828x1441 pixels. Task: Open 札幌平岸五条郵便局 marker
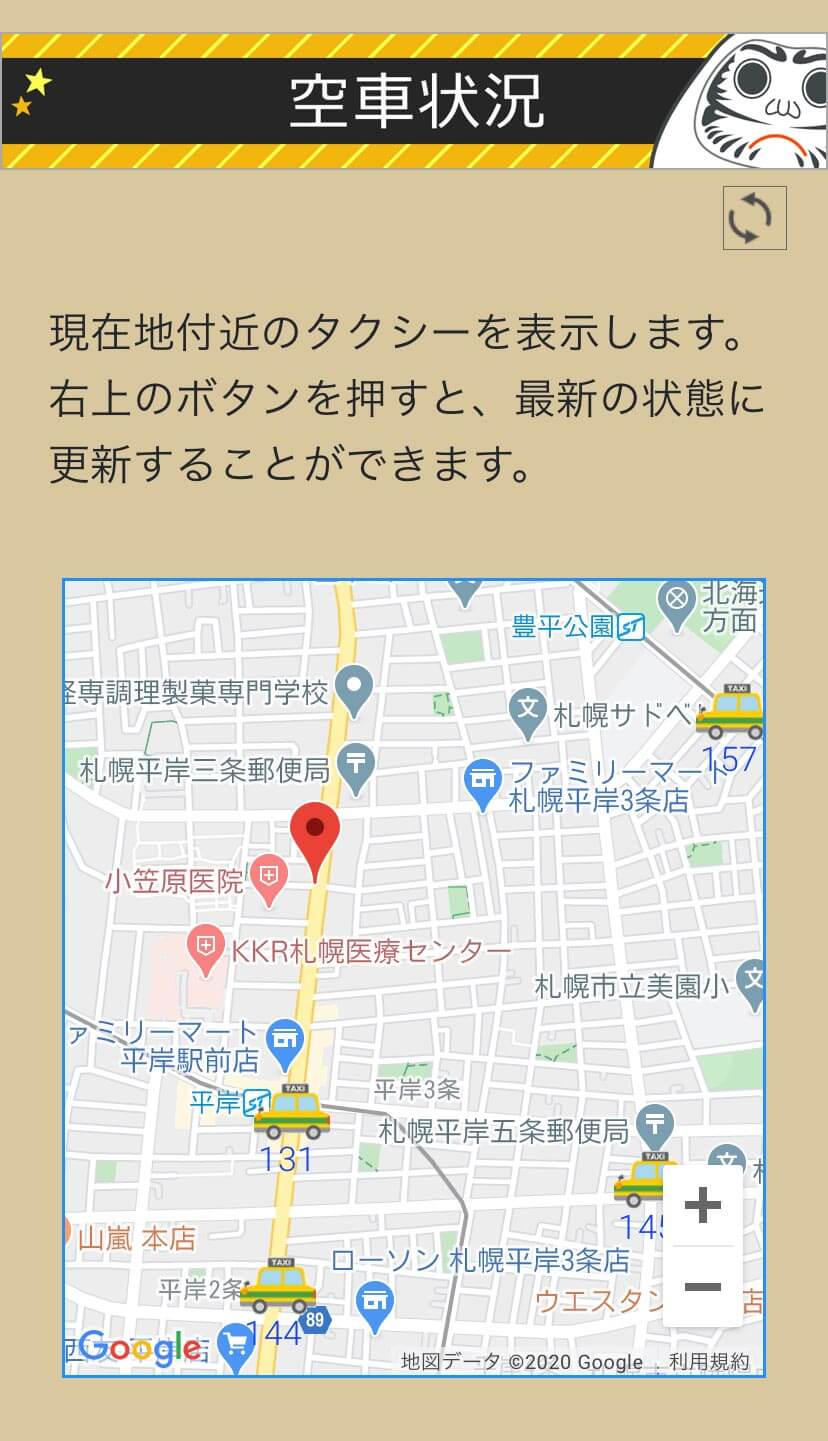point(655,1124)
